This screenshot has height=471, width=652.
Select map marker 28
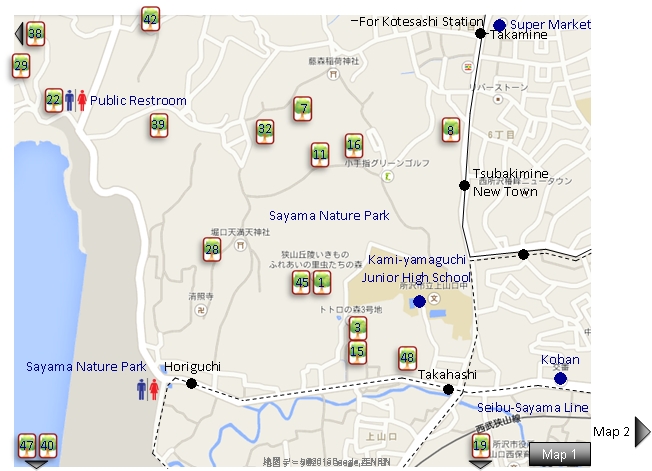coord(211,250)
